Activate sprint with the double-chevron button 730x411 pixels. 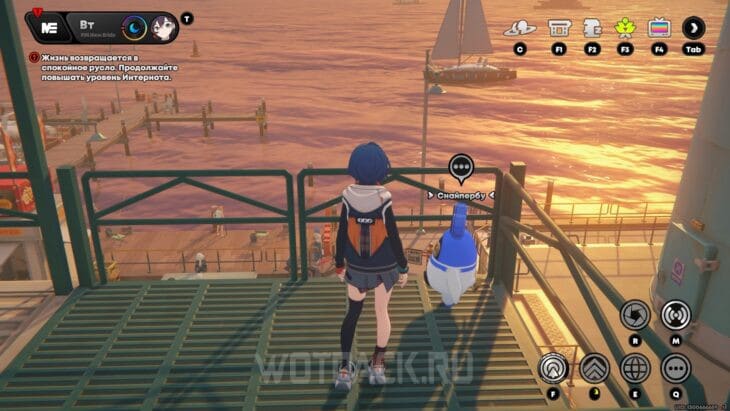(594, 368)
